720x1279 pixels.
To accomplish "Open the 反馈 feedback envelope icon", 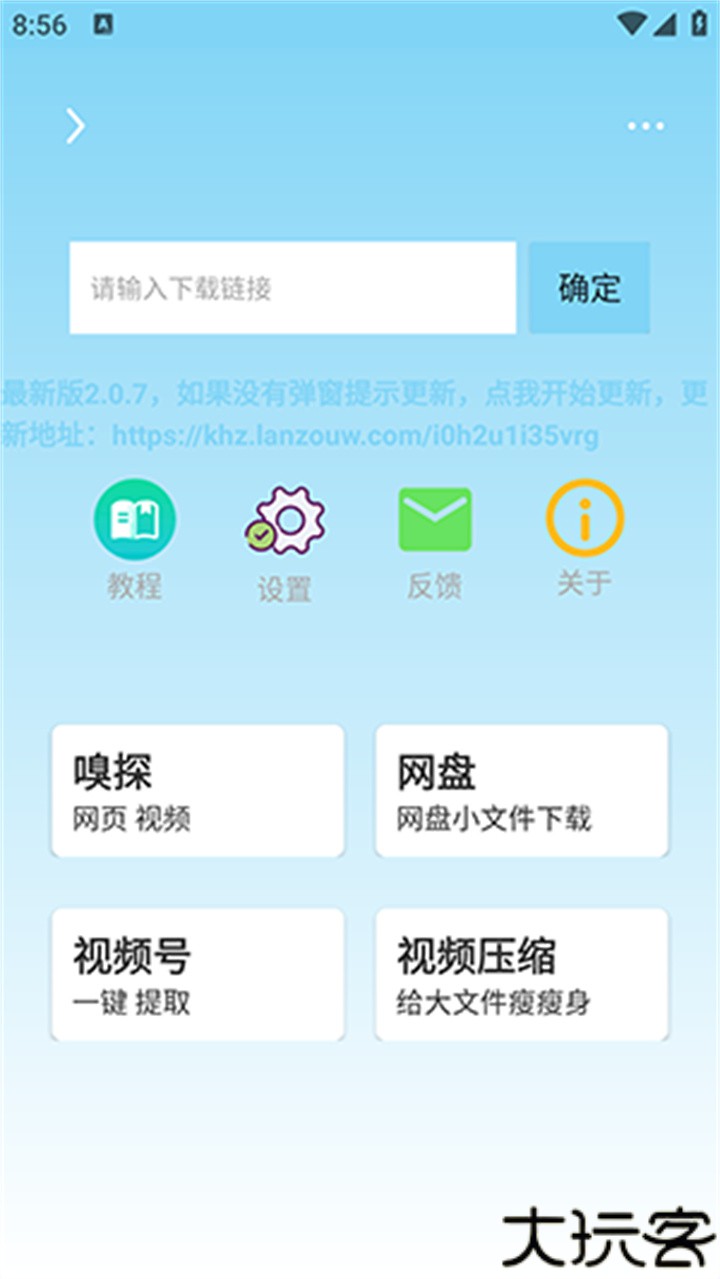I will pyautogui.click(x=434, y=520).
